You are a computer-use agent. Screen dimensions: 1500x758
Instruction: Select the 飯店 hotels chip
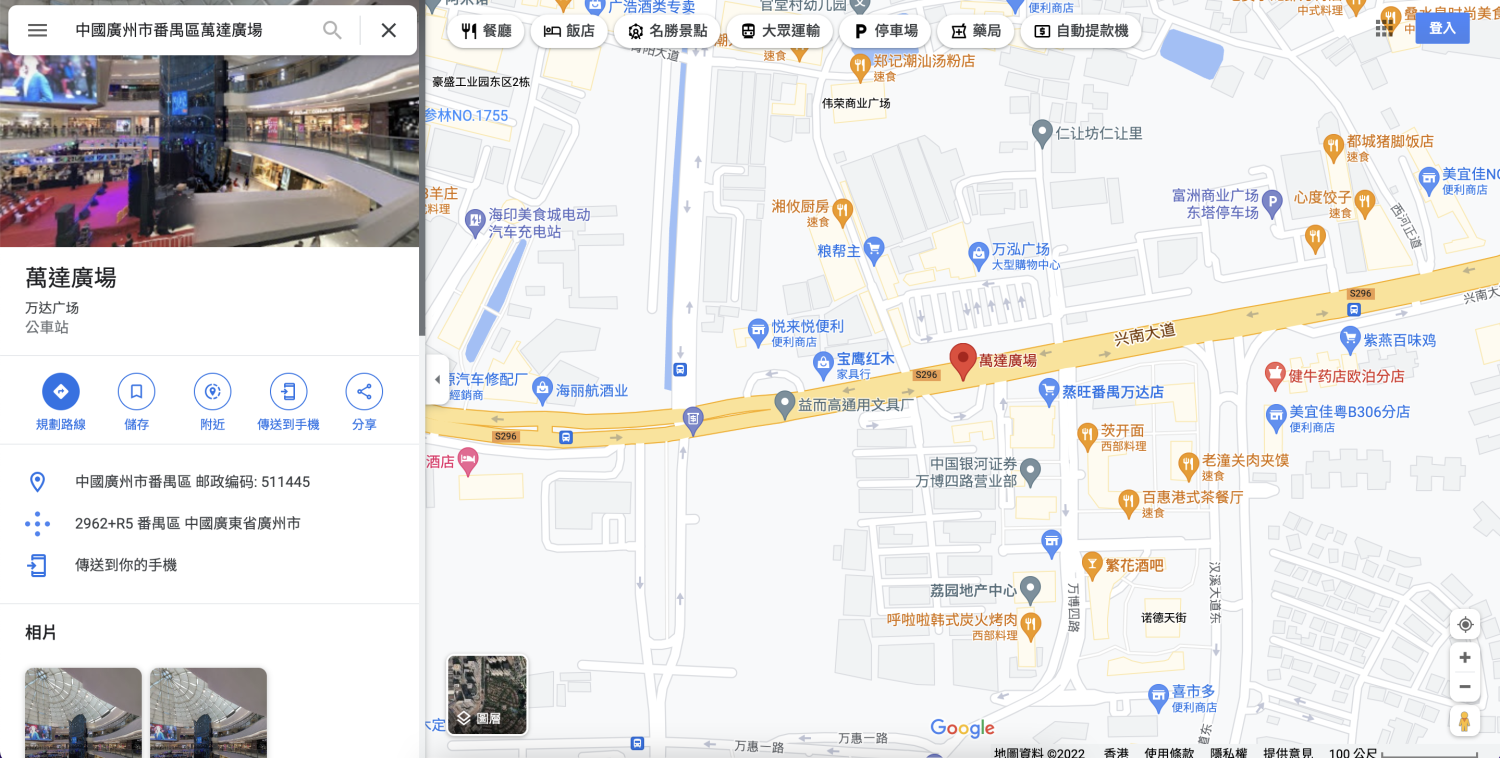tap(569, 31)
